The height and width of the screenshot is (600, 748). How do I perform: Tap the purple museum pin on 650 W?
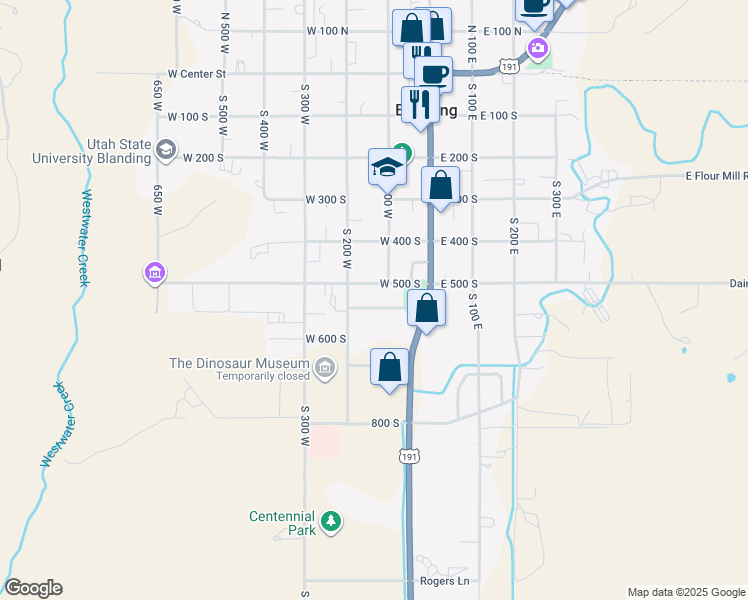pos(154,272)
